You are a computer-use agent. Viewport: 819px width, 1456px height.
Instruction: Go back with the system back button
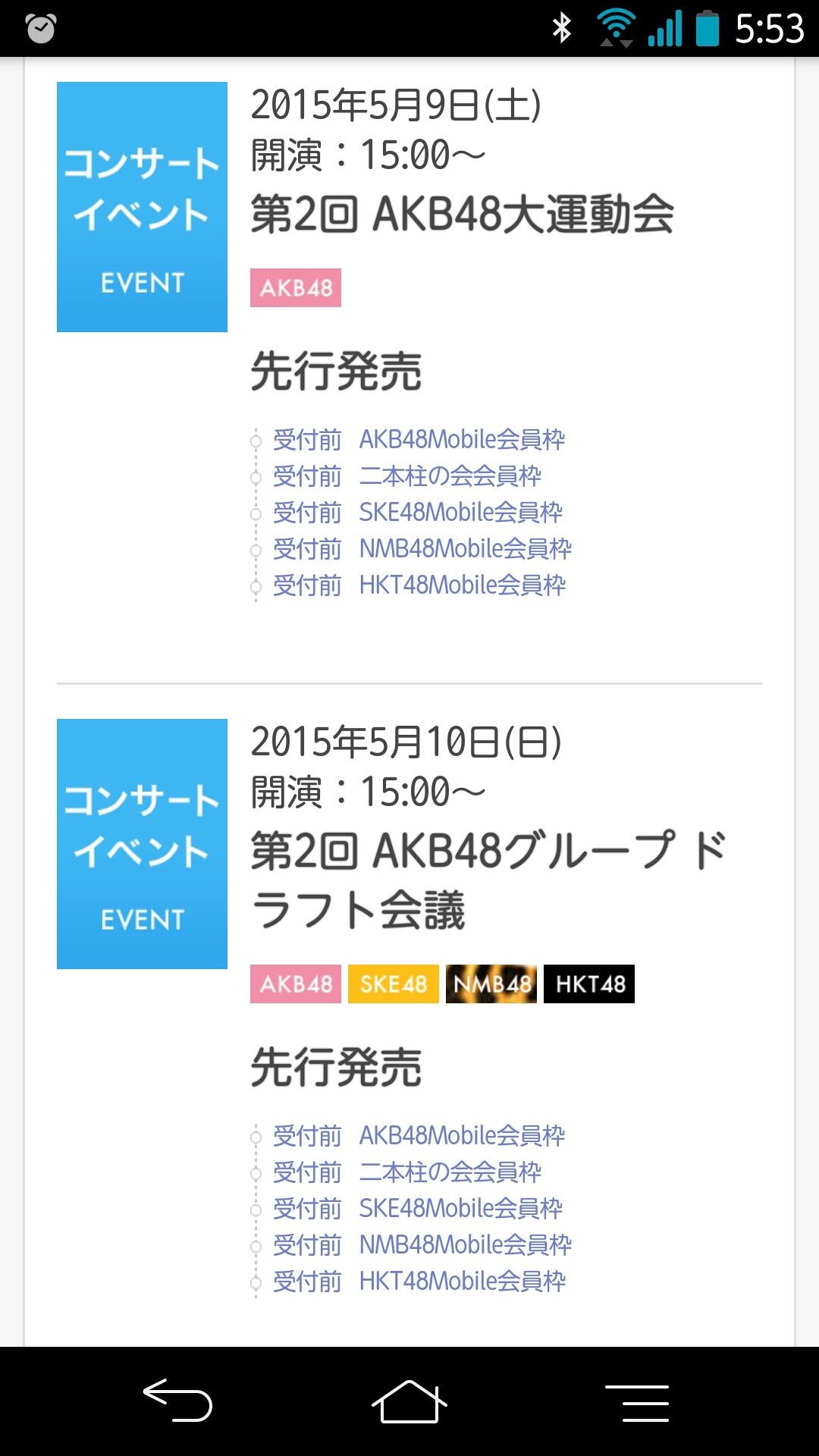(177, 1400)
